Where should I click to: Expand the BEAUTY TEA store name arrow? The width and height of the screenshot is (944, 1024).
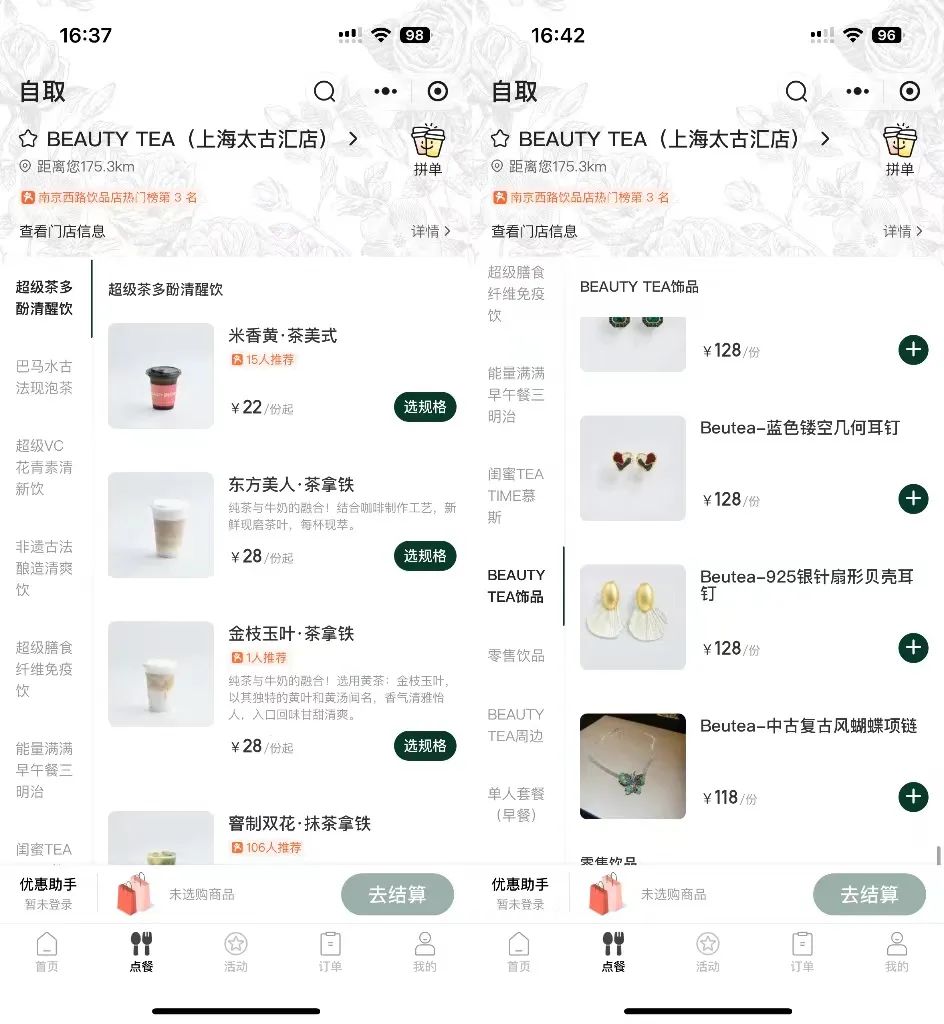[352, 139]
